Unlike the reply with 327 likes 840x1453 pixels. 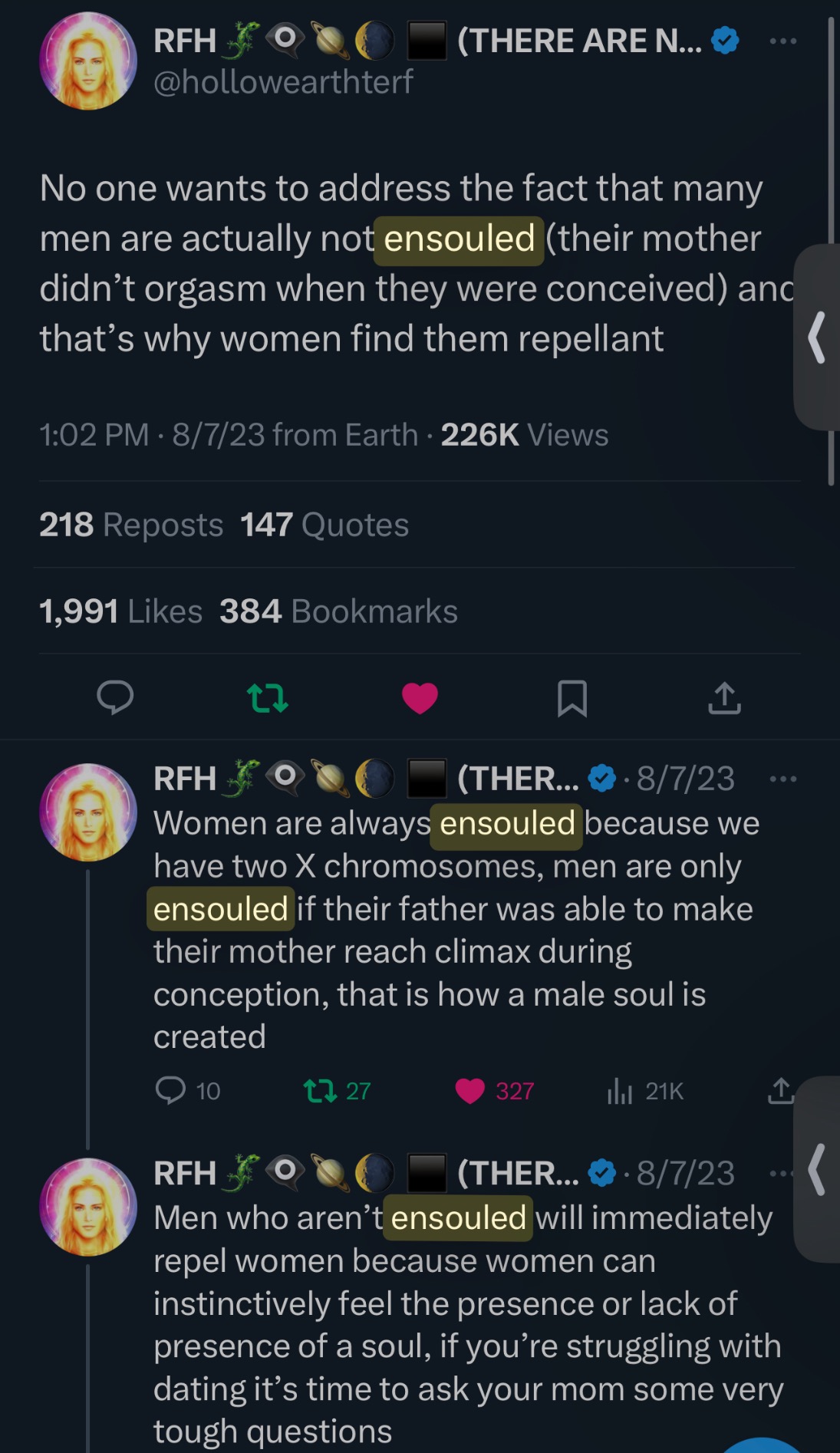tap(470, 1090)
